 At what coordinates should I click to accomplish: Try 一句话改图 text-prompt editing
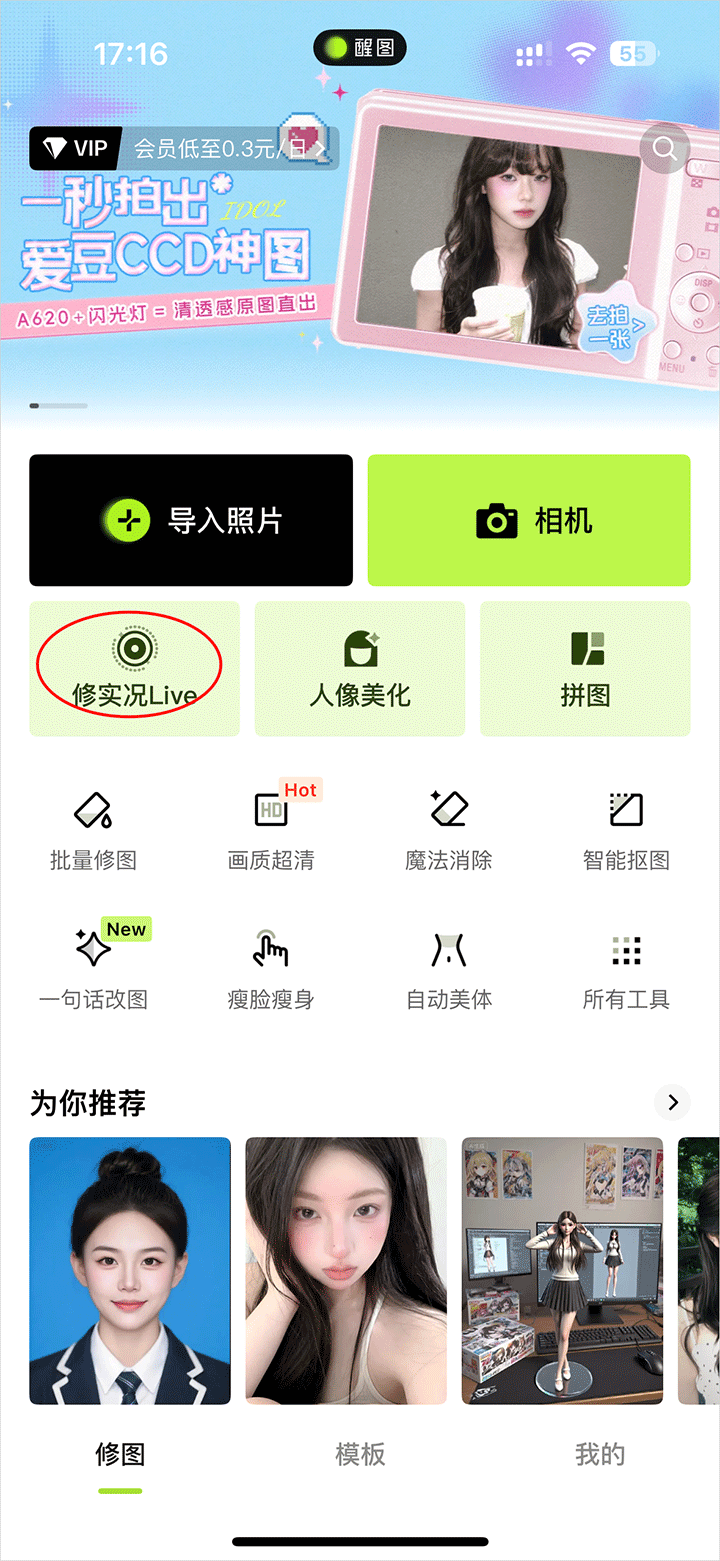93,967
